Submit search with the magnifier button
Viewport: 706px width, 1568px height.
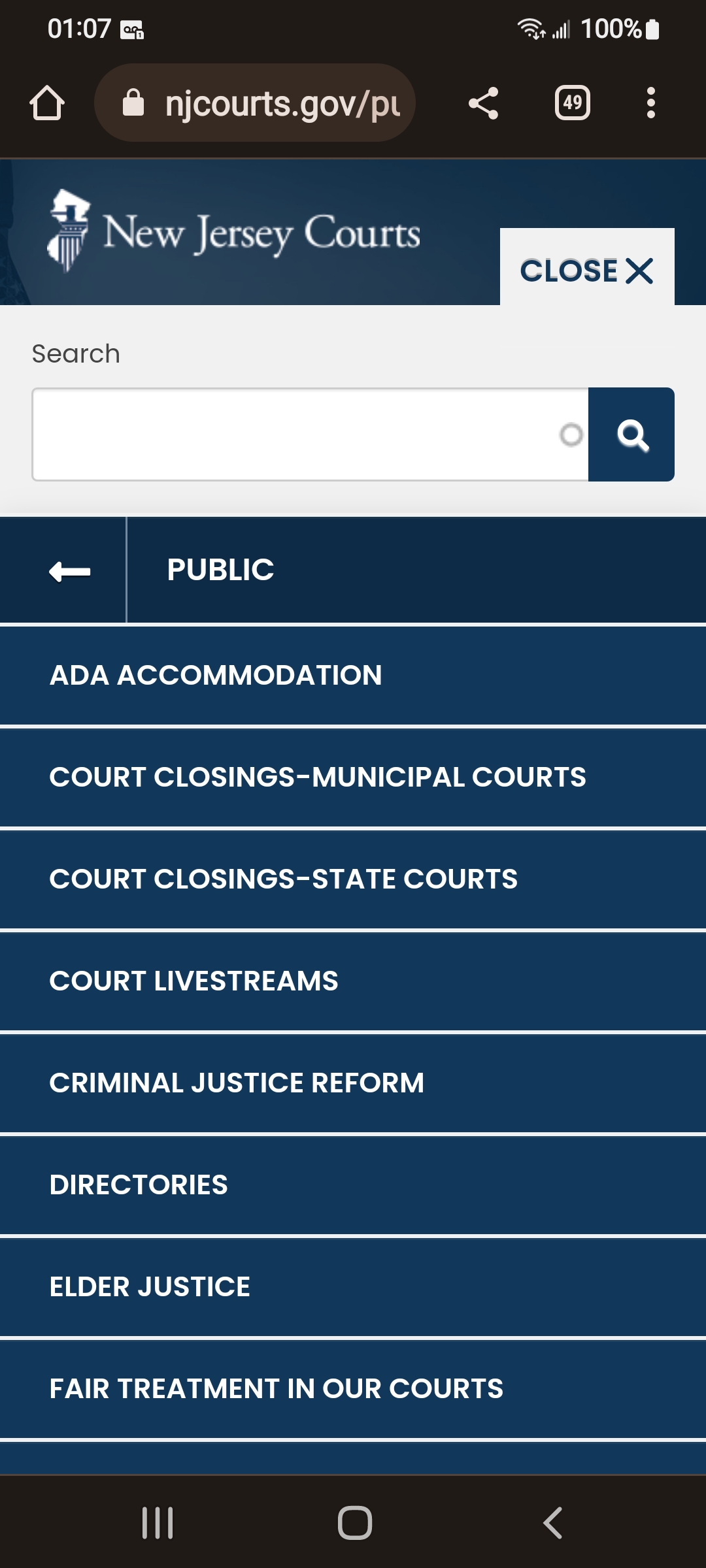(631, 434)
